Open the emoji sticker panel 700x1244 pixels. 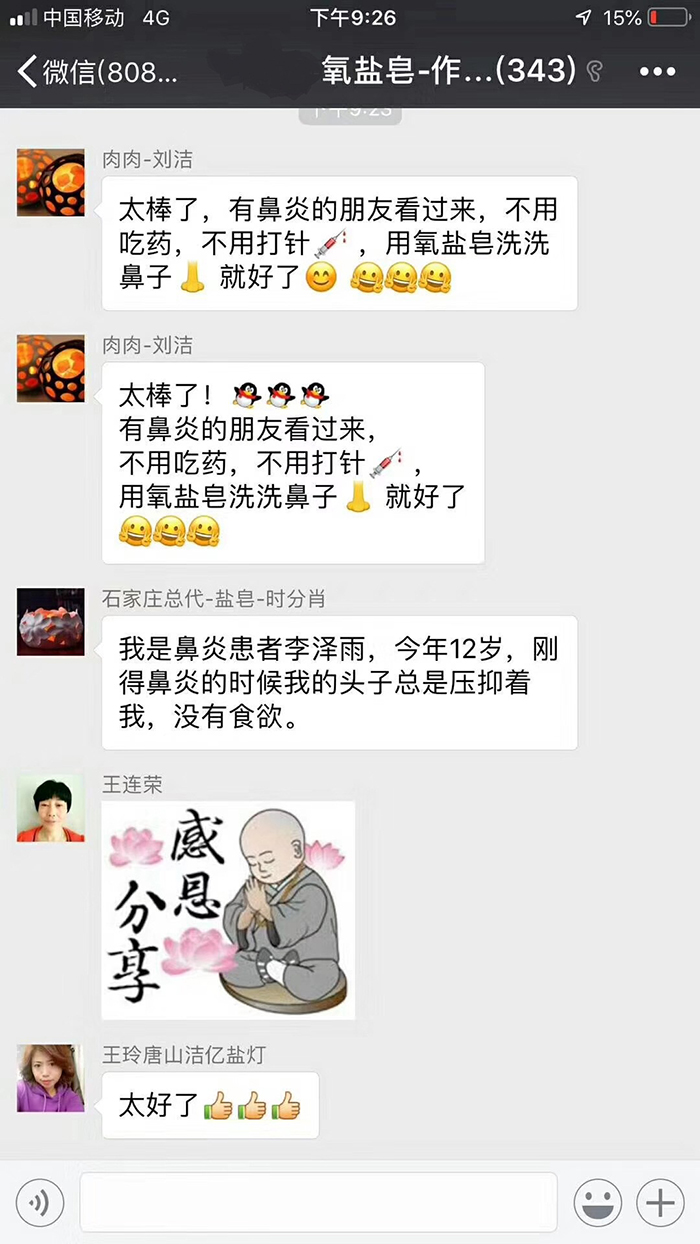point(598,1203)
